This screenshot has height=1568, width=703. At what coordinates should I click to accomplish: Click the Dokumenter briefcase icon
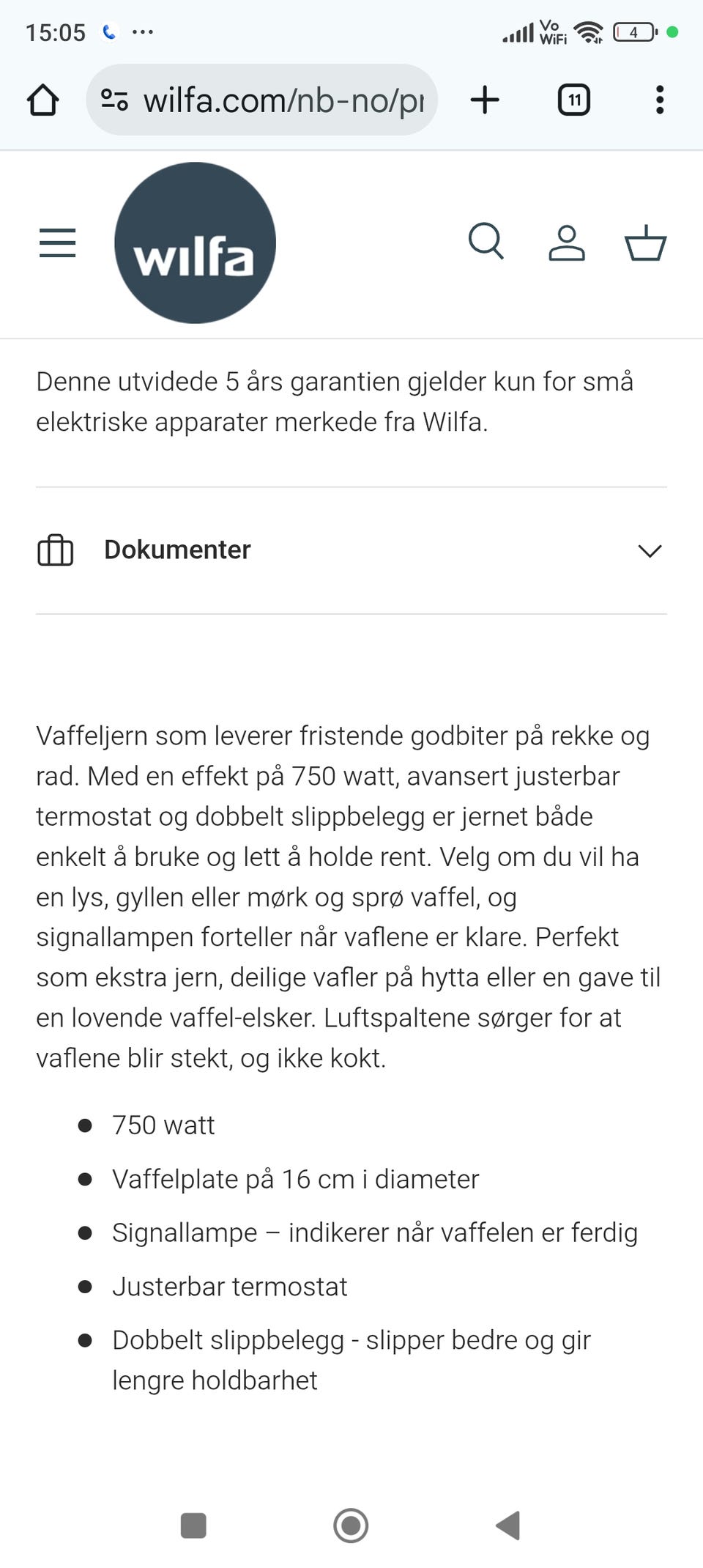coord(56,550)
